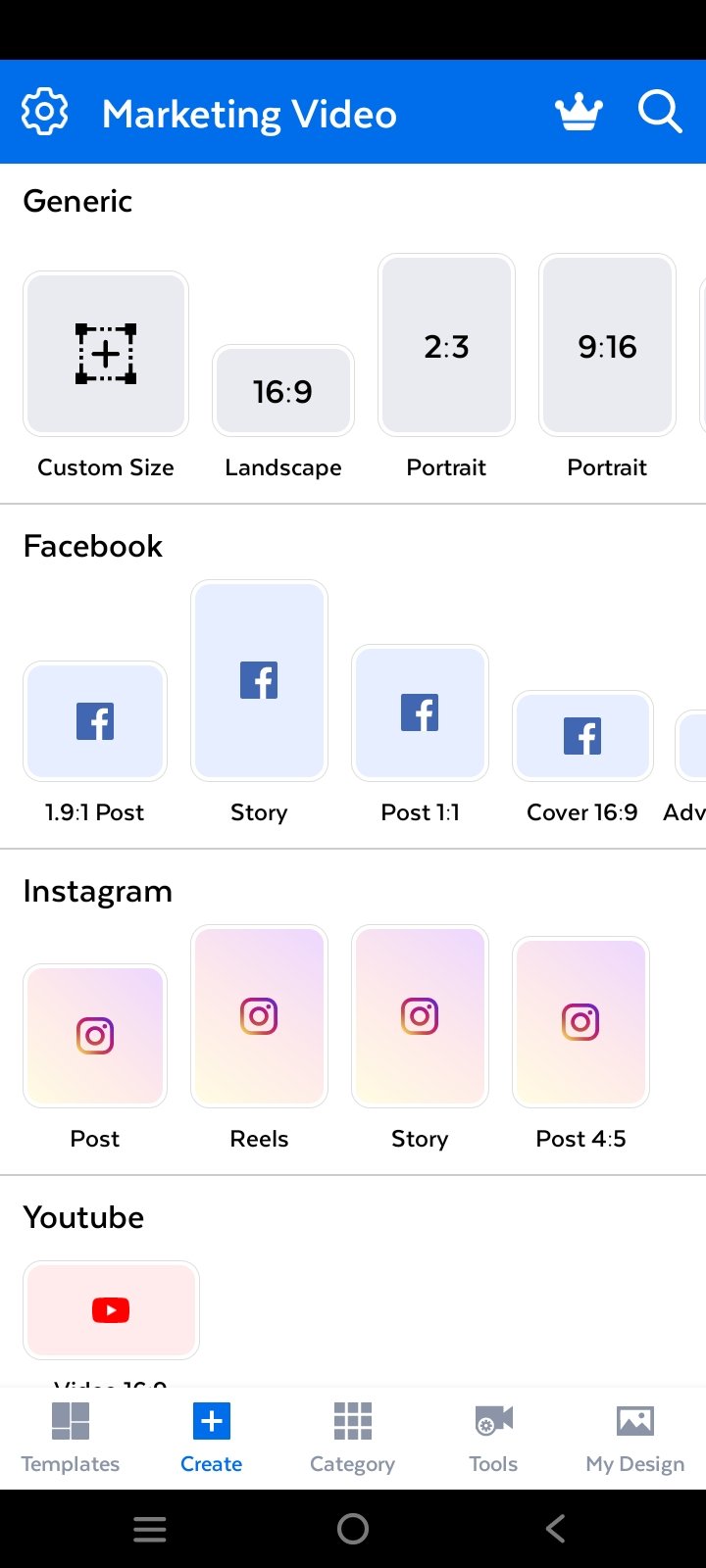Choose the Facebook Cover 16:9 size

pos(582,736)
